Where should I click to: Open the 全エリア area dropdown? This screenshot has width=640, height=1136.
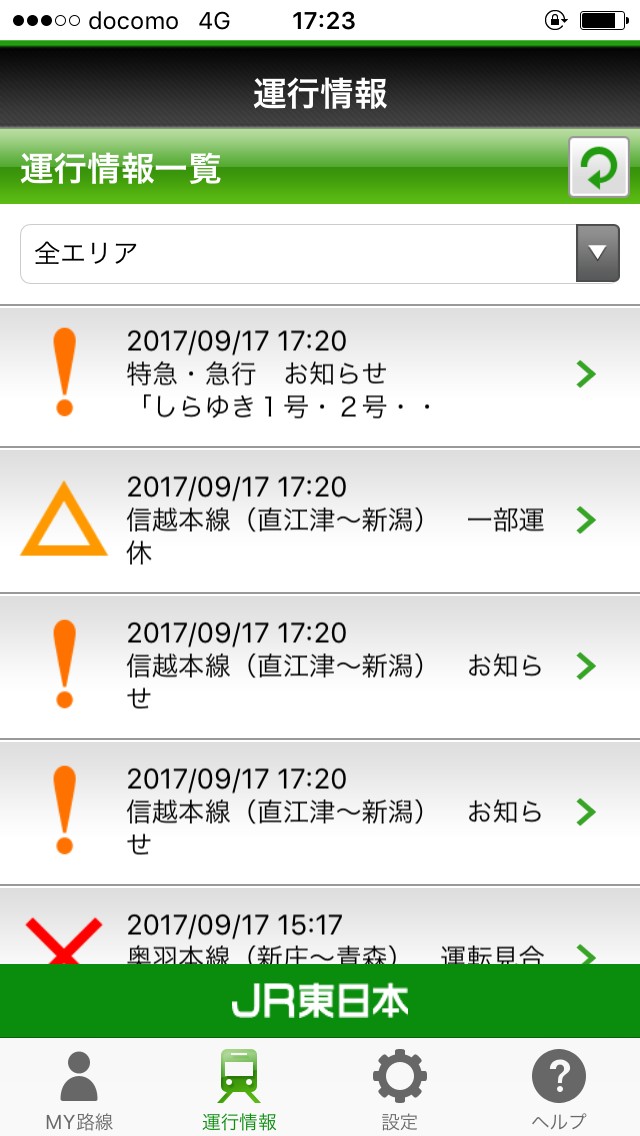pos(320,254)
